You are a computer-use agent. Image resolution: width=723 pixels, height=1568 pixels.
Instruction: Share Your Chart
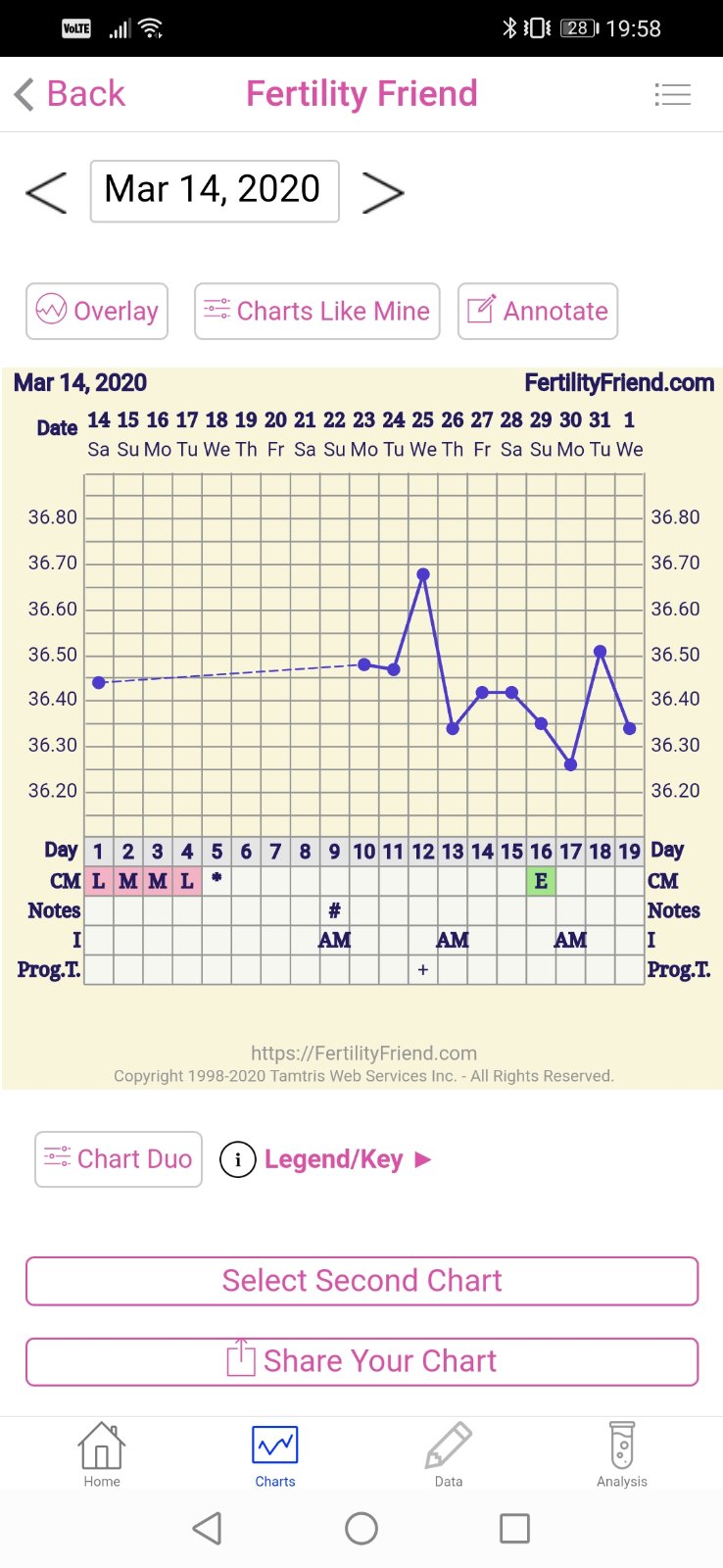[x=361, y=1361]
